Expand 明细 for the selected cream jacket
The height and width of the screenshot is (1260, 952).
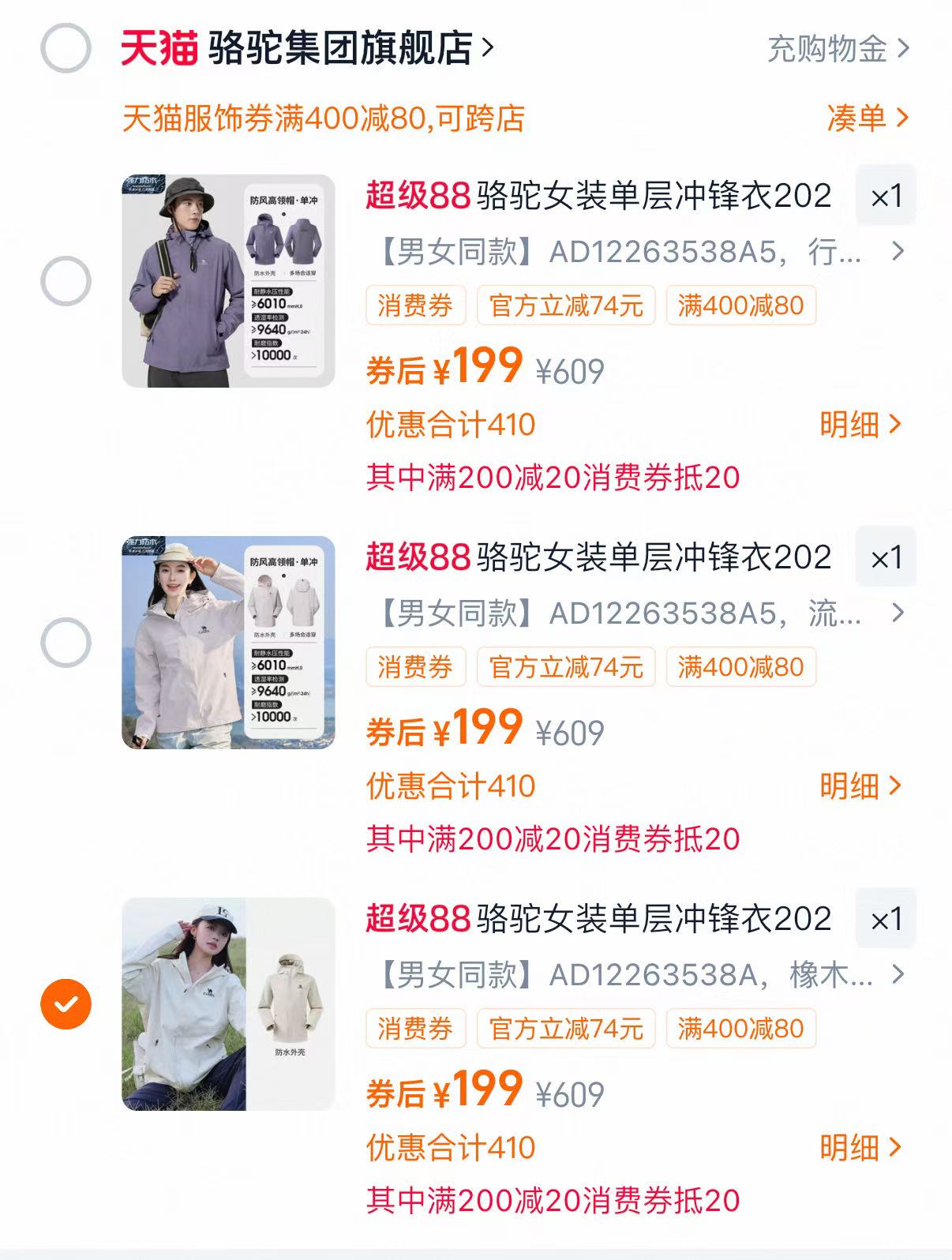[x=860, y=1149]
